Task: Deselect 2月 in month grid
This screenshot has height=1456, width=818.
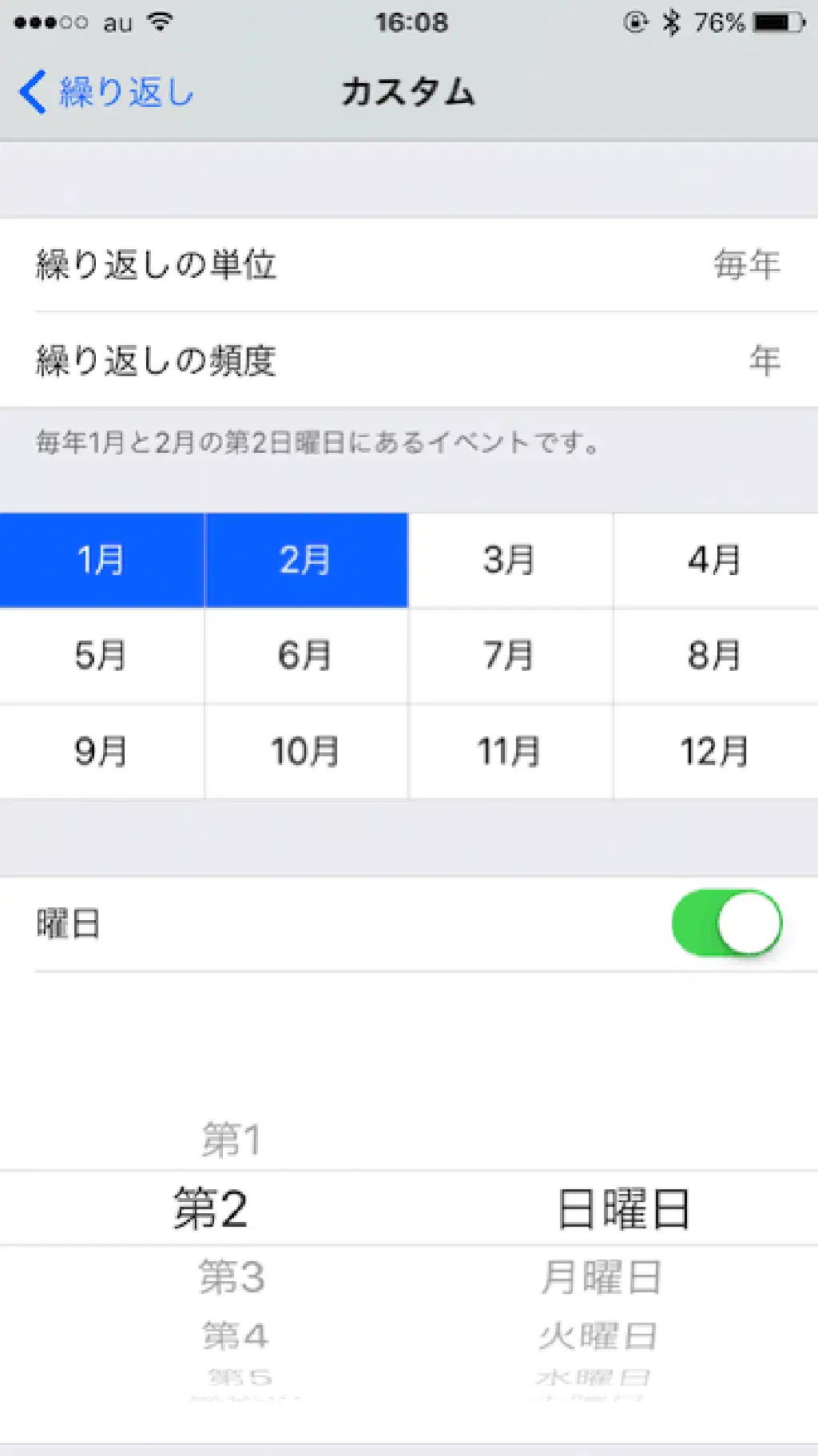Action: click(306, 560)
